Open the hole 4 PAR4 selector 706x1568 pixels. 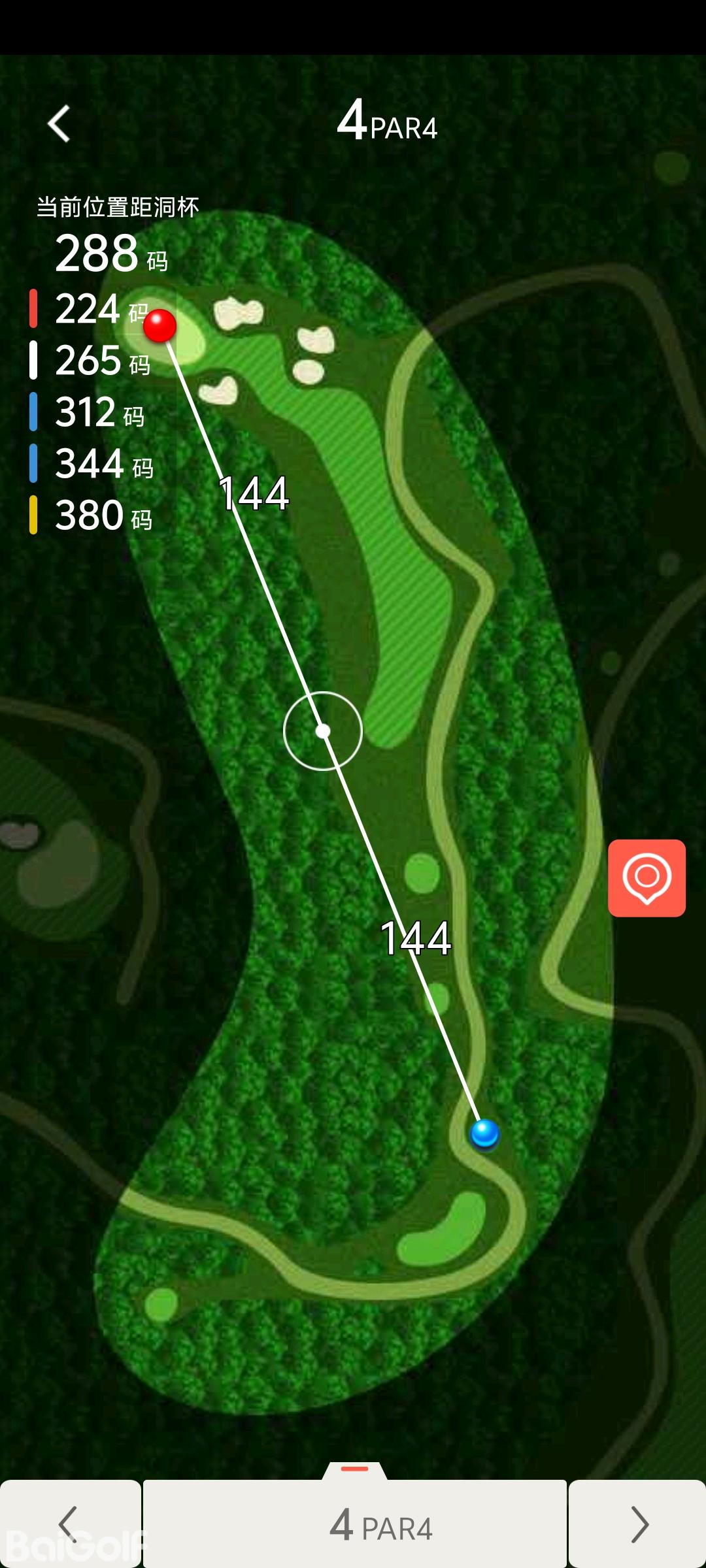click(x=355, y=1524)
